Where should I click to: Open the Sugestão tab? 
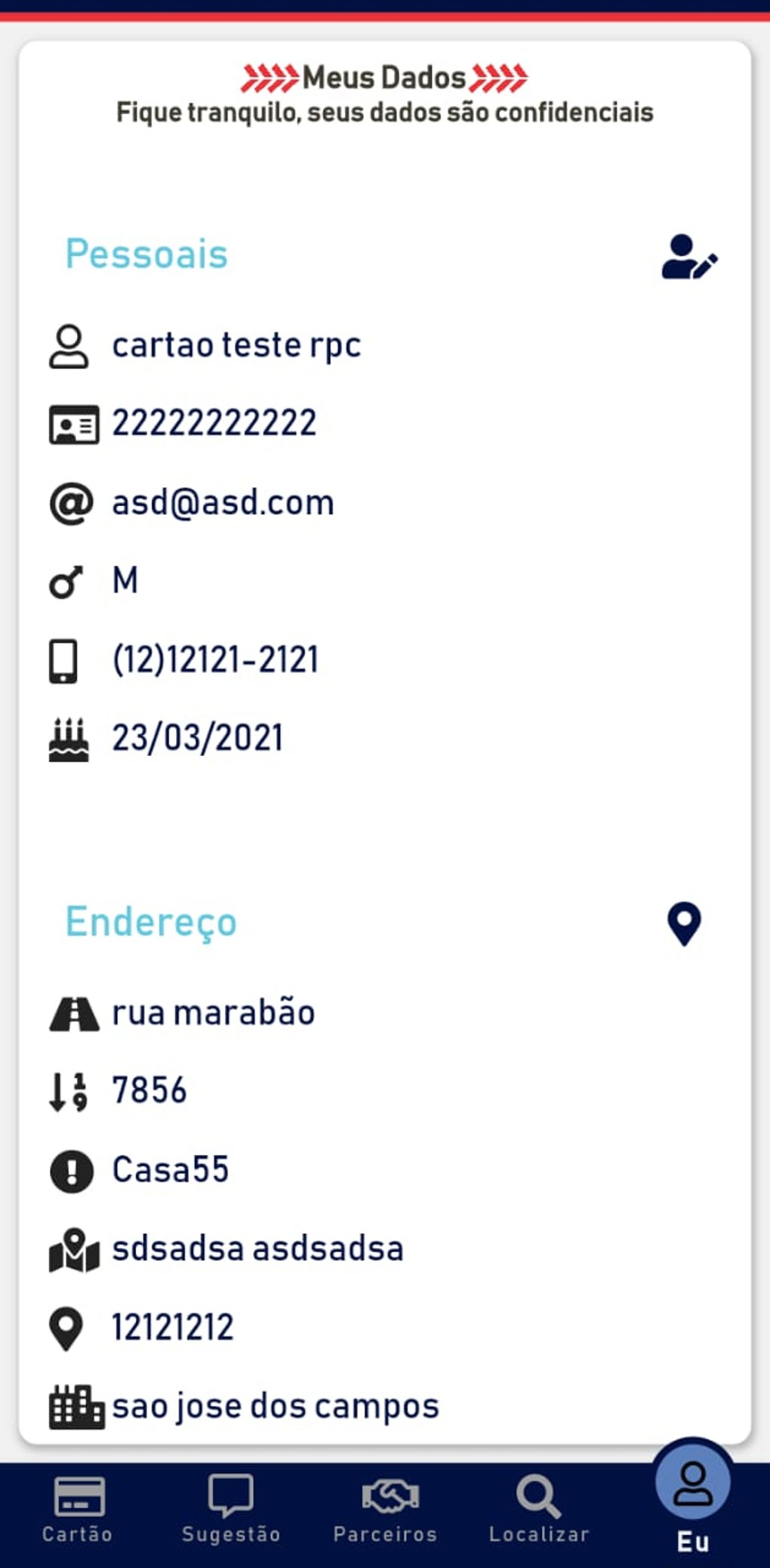point(231,1508)
